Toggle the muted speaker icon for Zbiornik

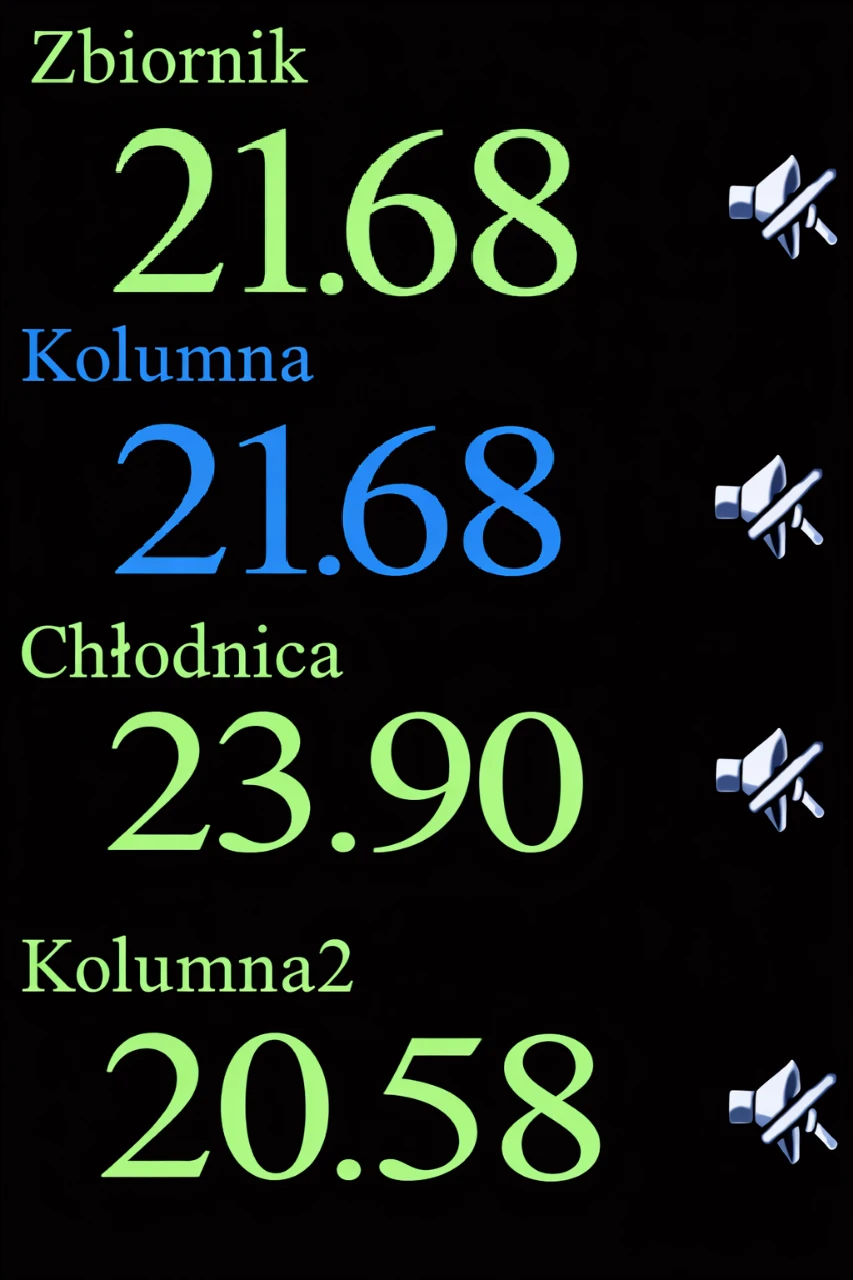[x=782, y=207]
